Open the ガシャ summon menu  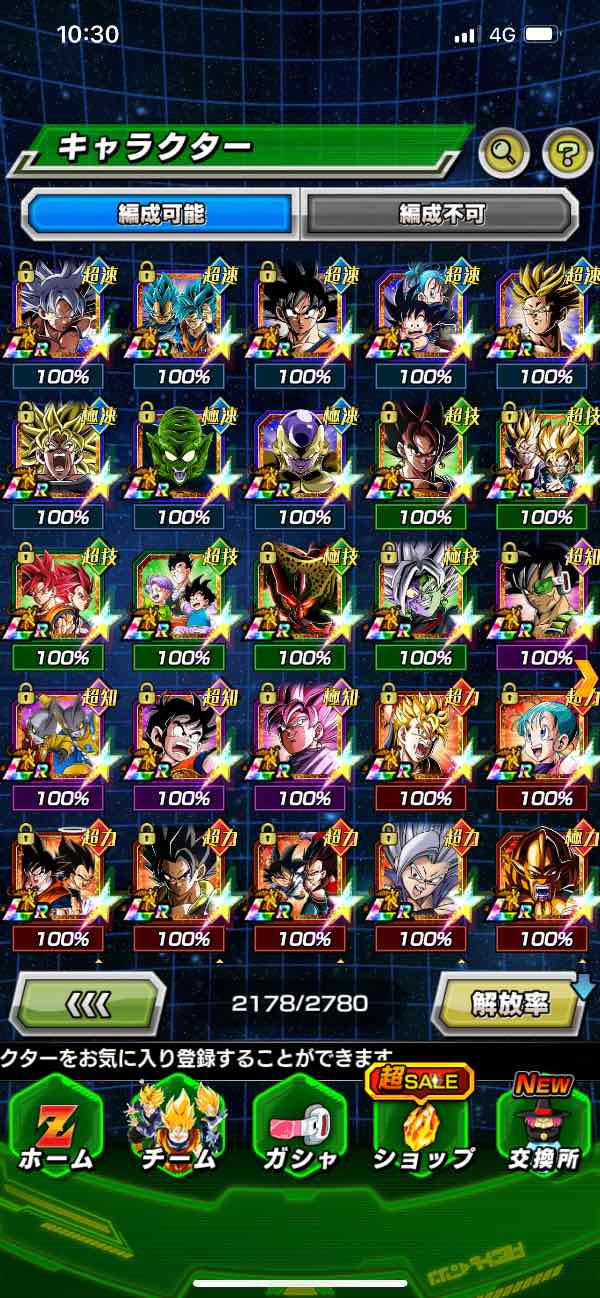click(300, 1128)
